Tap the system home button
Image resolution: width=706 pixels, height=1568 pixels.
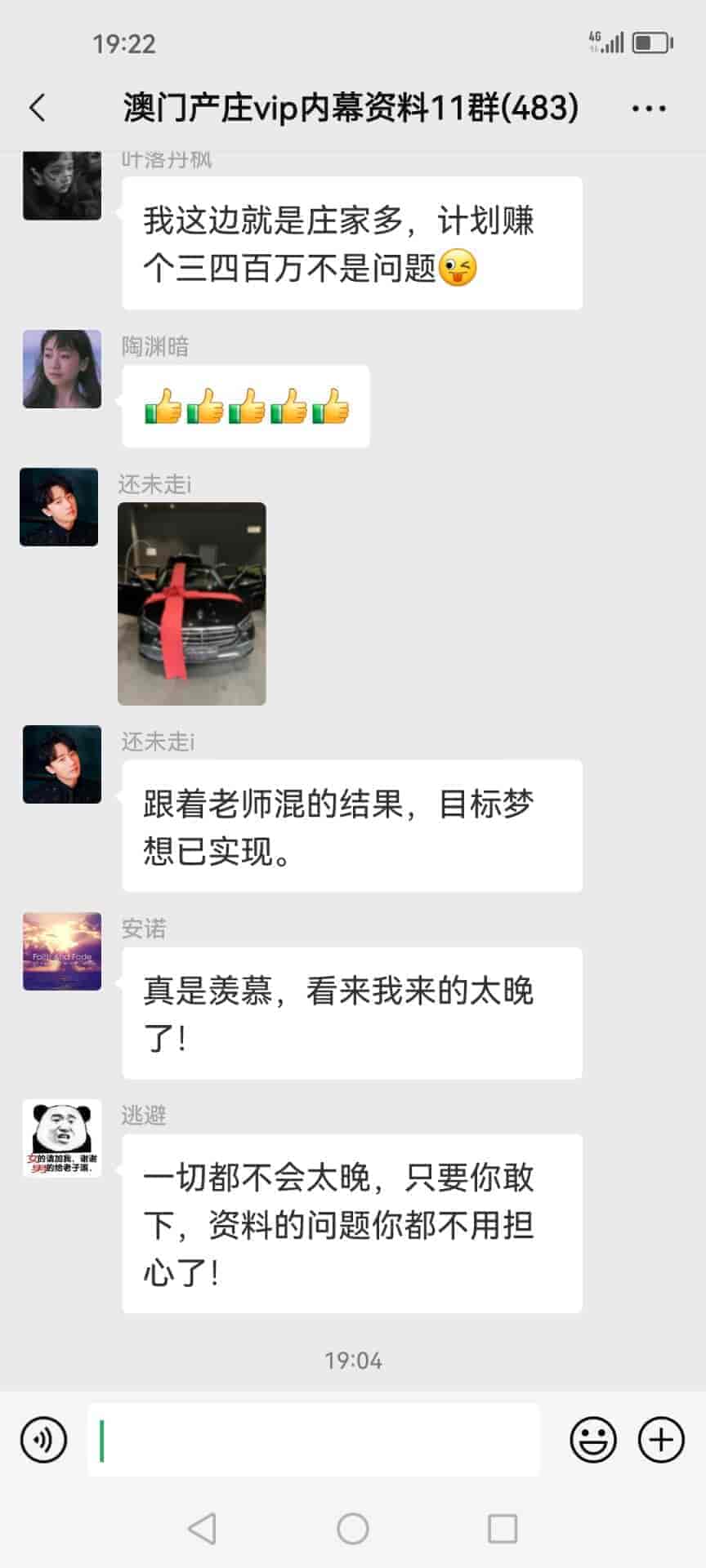pos(353,1528)
